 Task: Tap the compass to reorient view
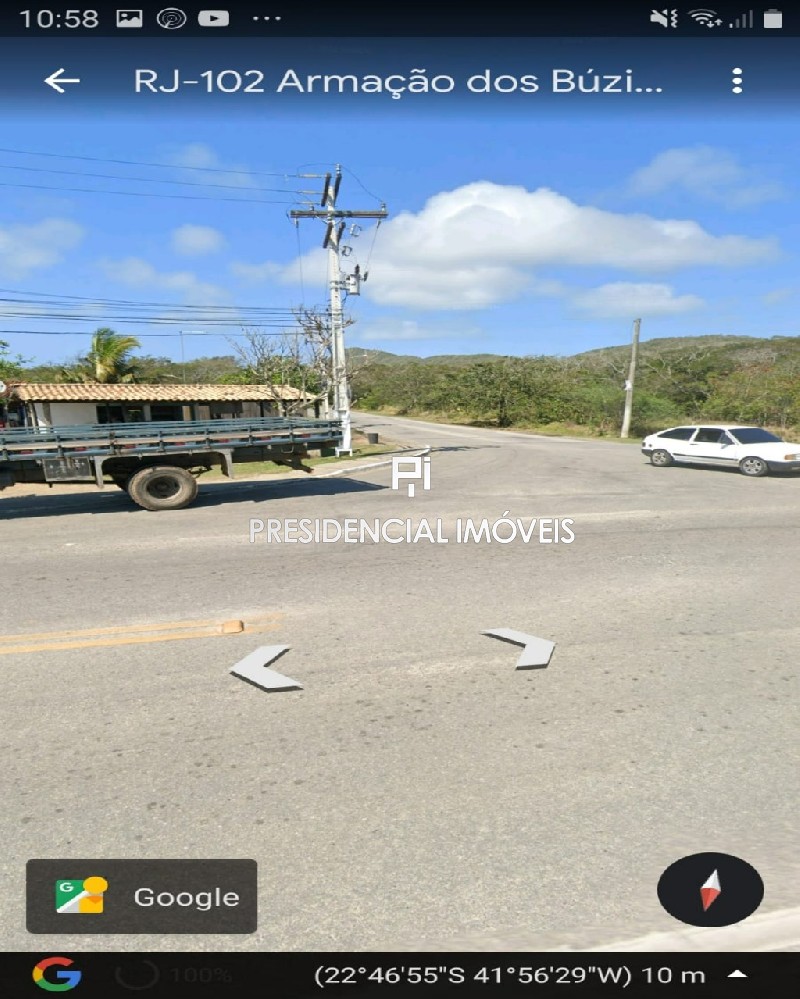pyautogui.click(x=710, y=889)
